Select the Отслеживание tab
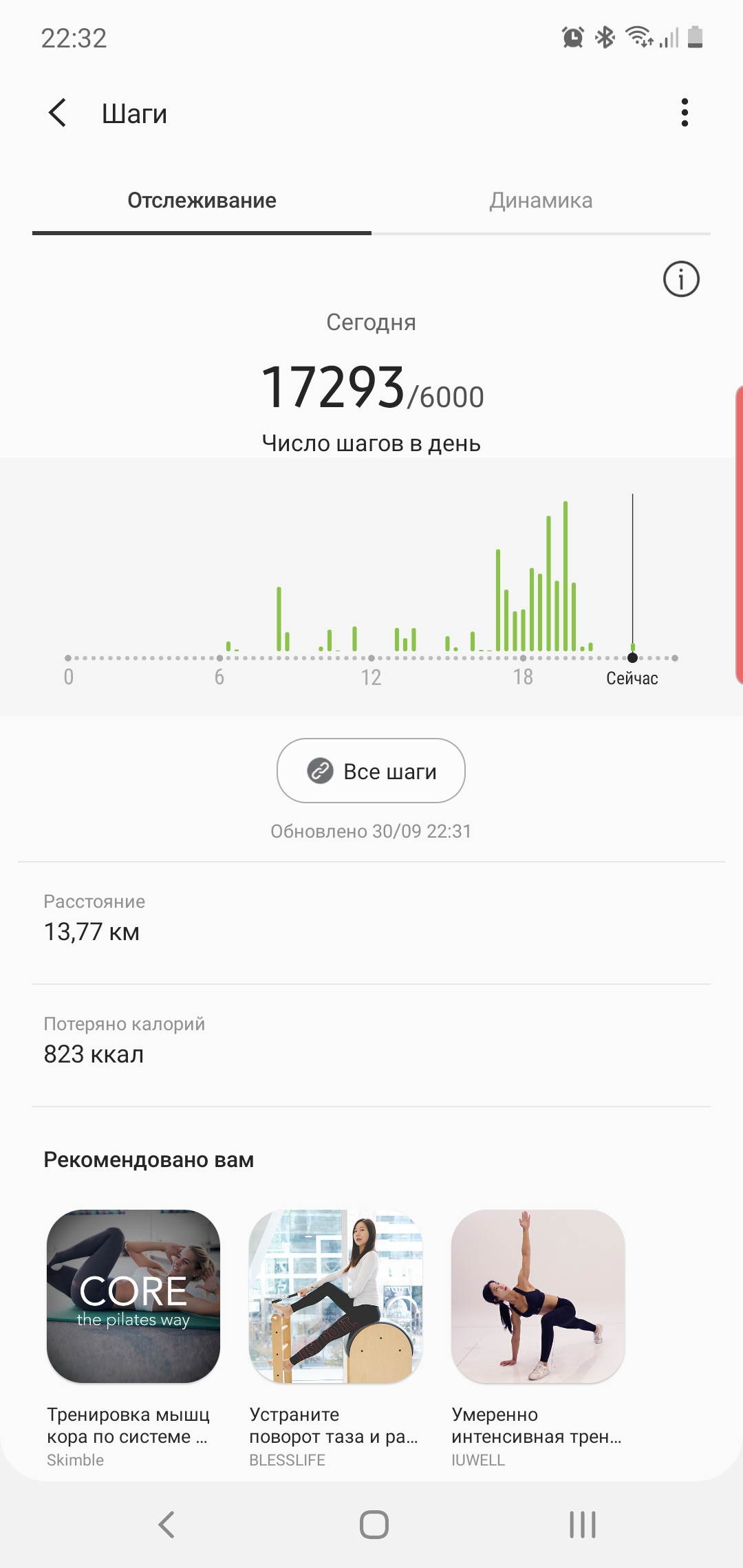 202,201
